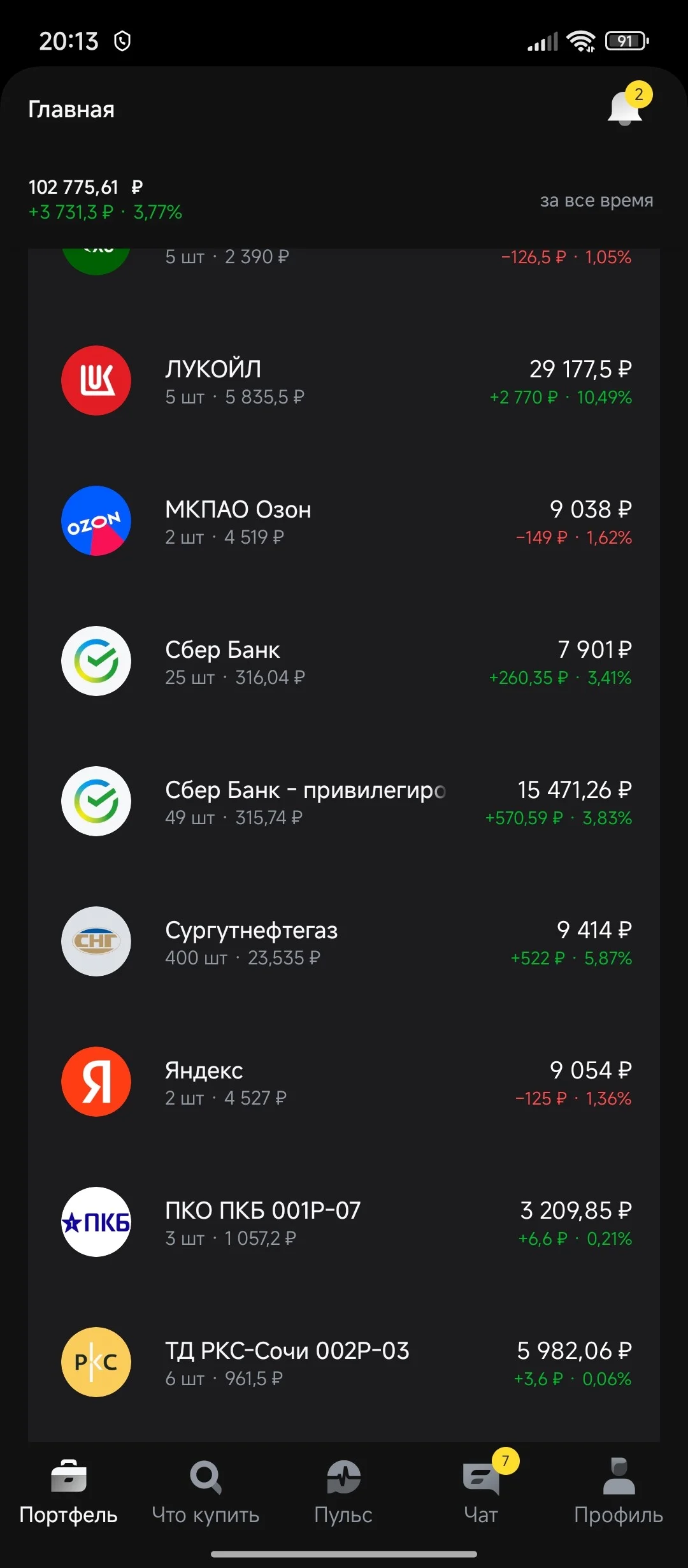Open the ТД РКС-Сочи 002Р-03 bond

344,1363
